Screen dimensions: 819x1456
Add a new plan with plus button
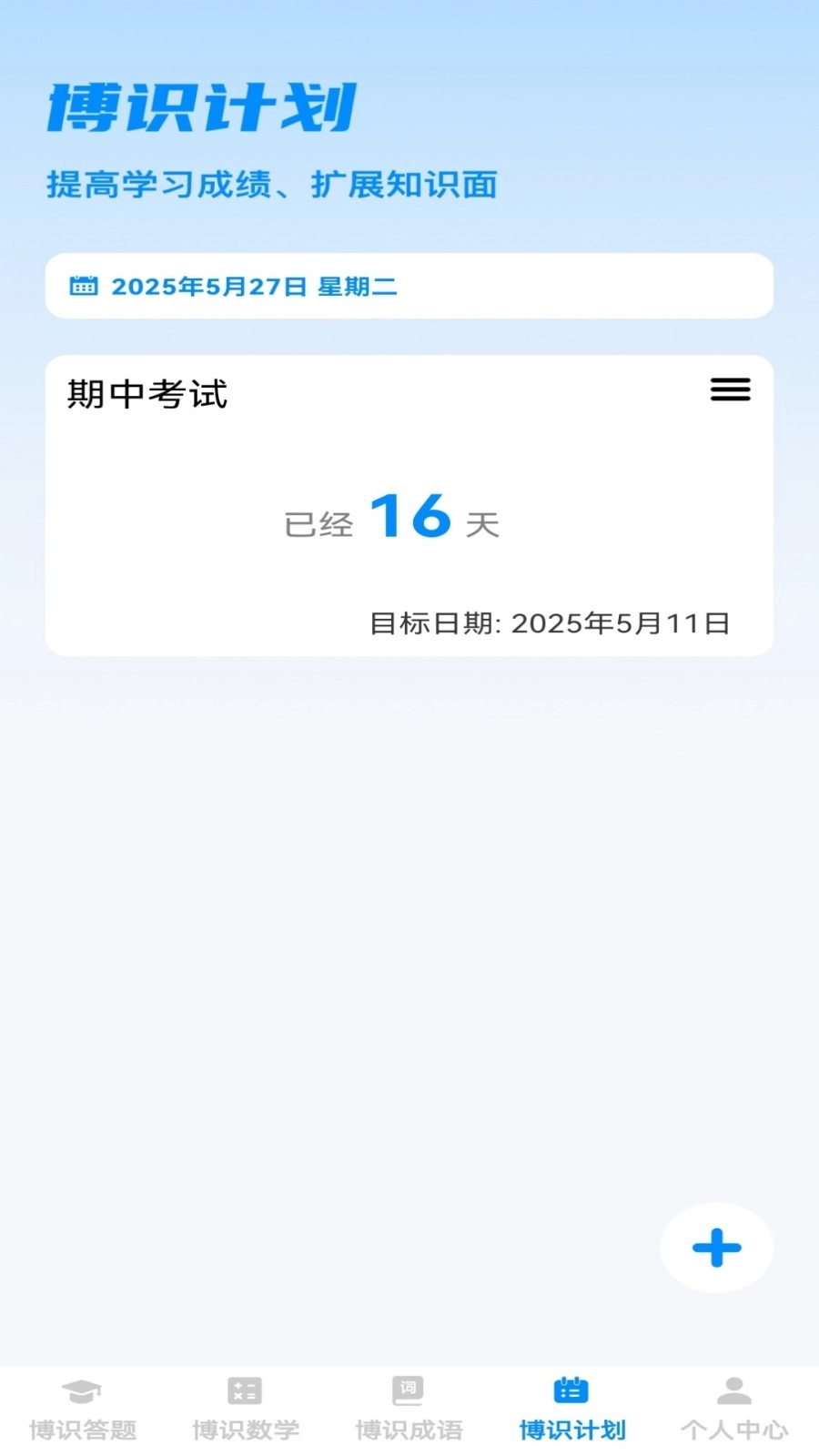tap(716, 1248)
